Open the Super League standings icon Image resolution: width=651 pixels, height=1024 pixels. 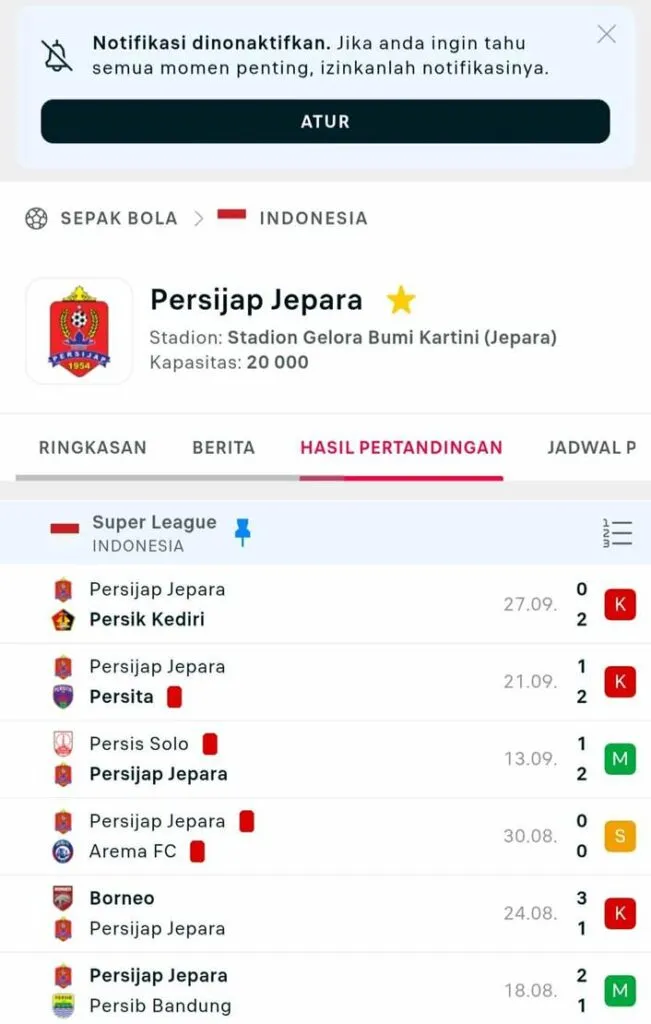click(617, 533)
